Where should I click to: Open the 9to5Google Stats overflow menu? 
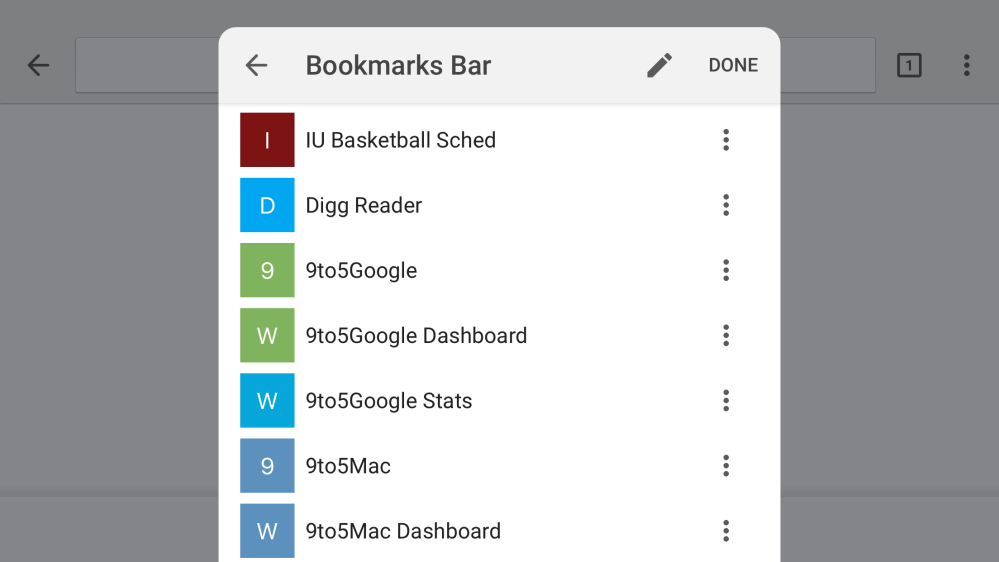(726, 401)
